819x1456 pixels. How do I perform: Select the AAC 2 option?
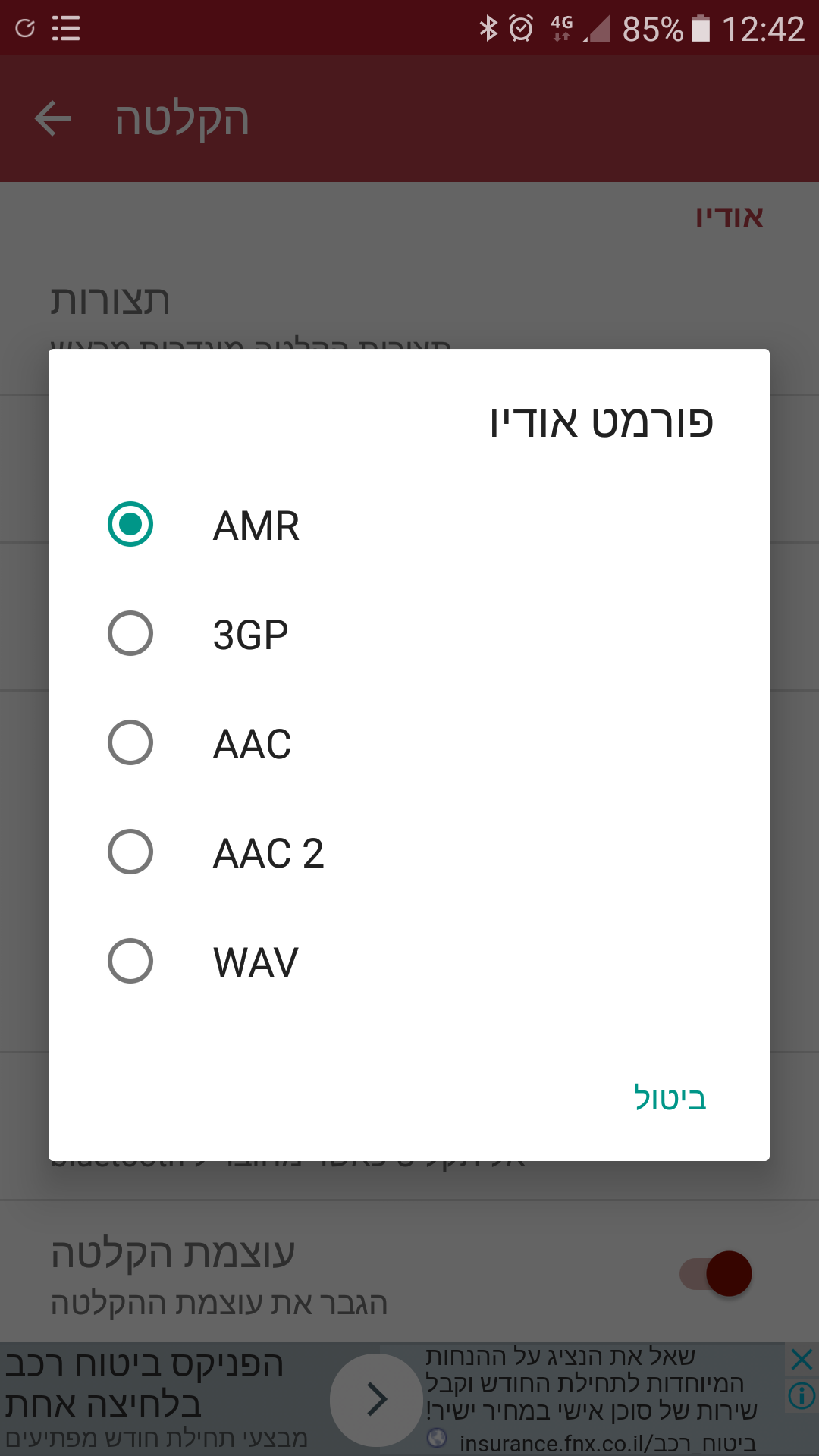(x=409, y=852)
